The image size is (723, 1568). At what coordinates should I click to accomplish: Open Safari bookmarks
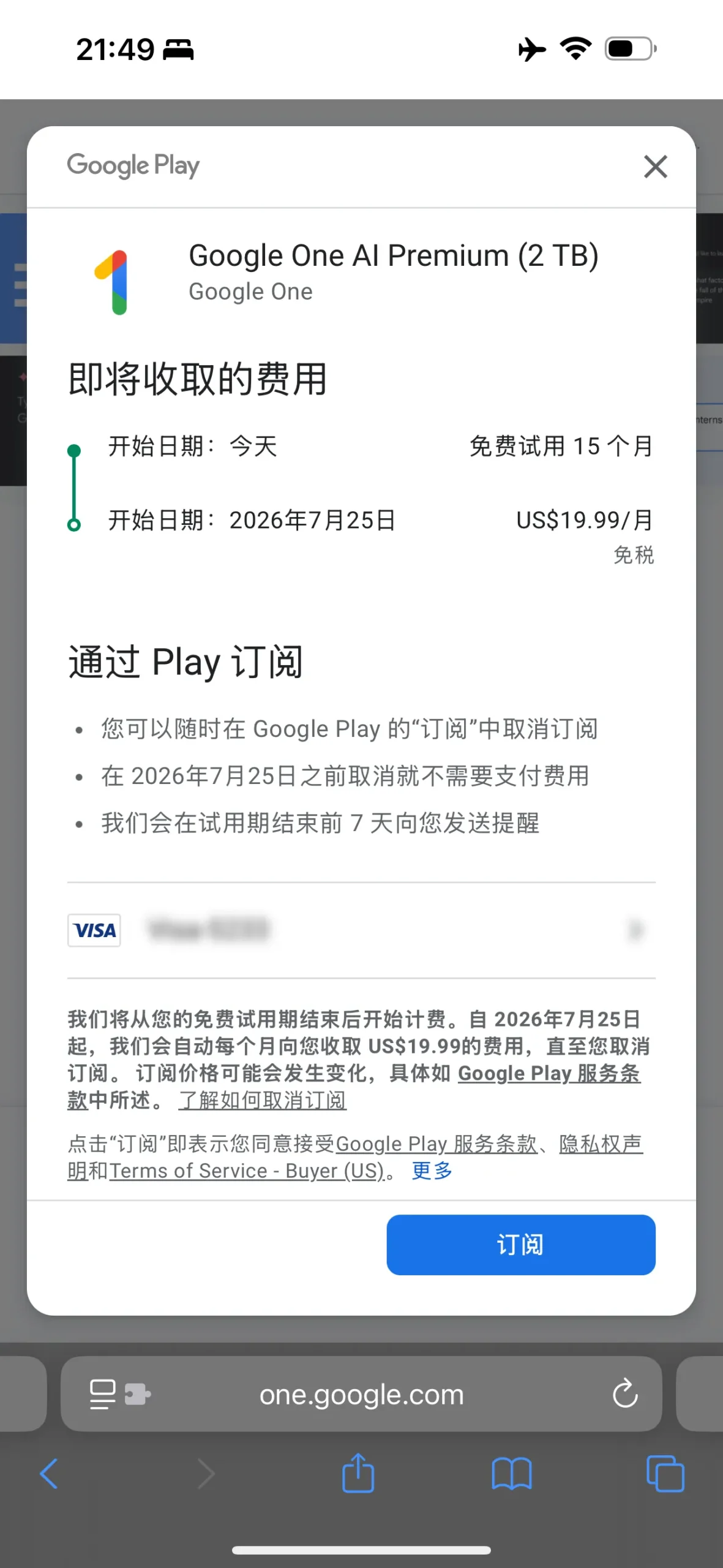512,1474
